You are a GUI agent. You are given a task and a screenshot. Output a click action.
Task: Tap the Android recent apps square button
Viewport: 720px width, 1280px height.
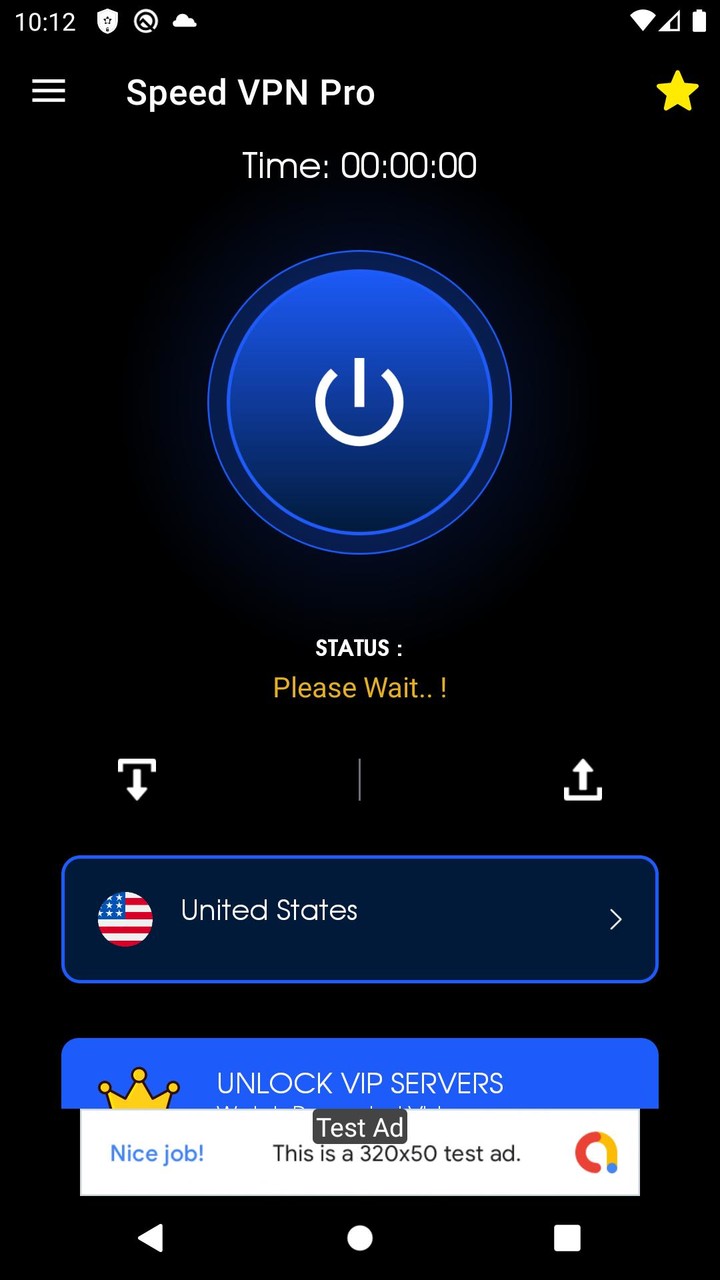tap(567, 1237)
